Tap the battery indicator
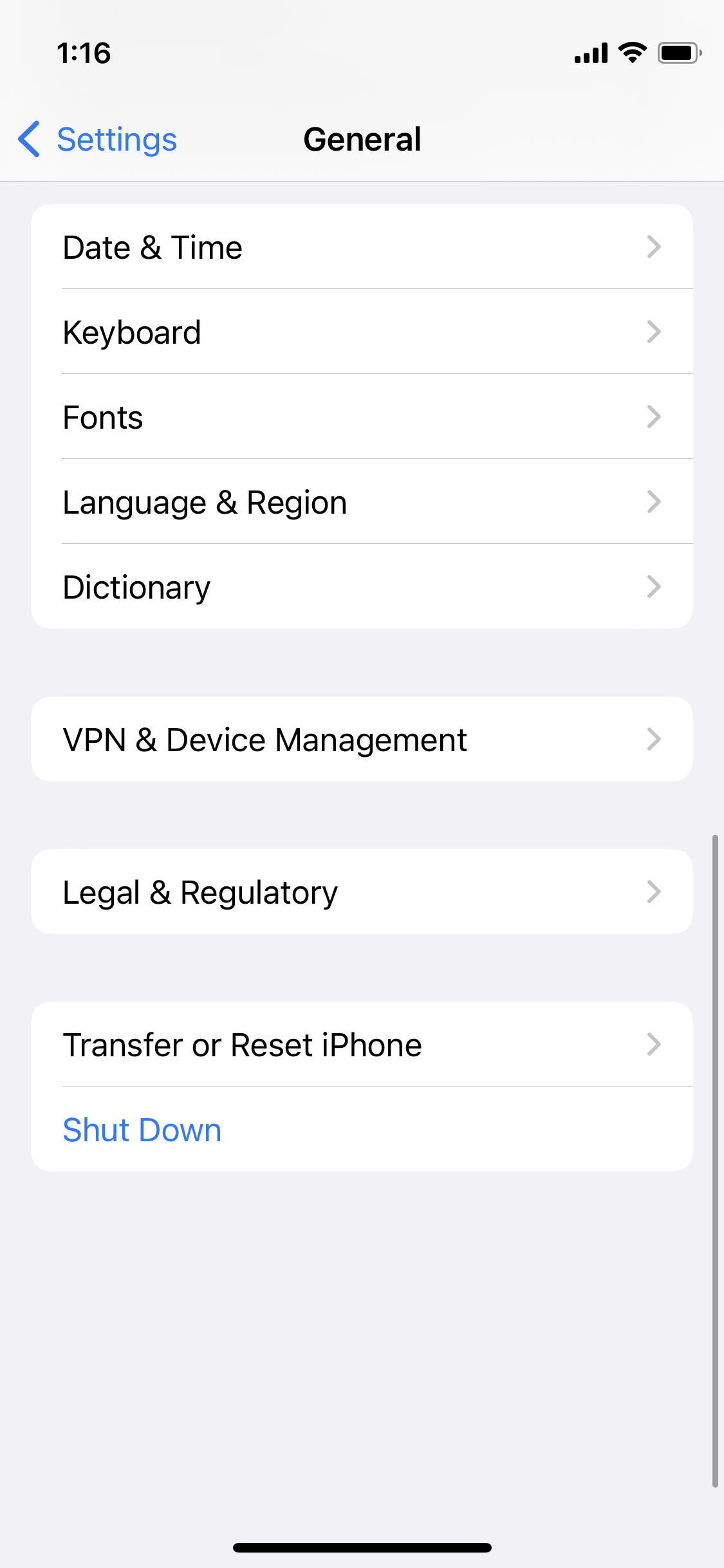Screen dimensions: 724x1568 pos(679,53)
